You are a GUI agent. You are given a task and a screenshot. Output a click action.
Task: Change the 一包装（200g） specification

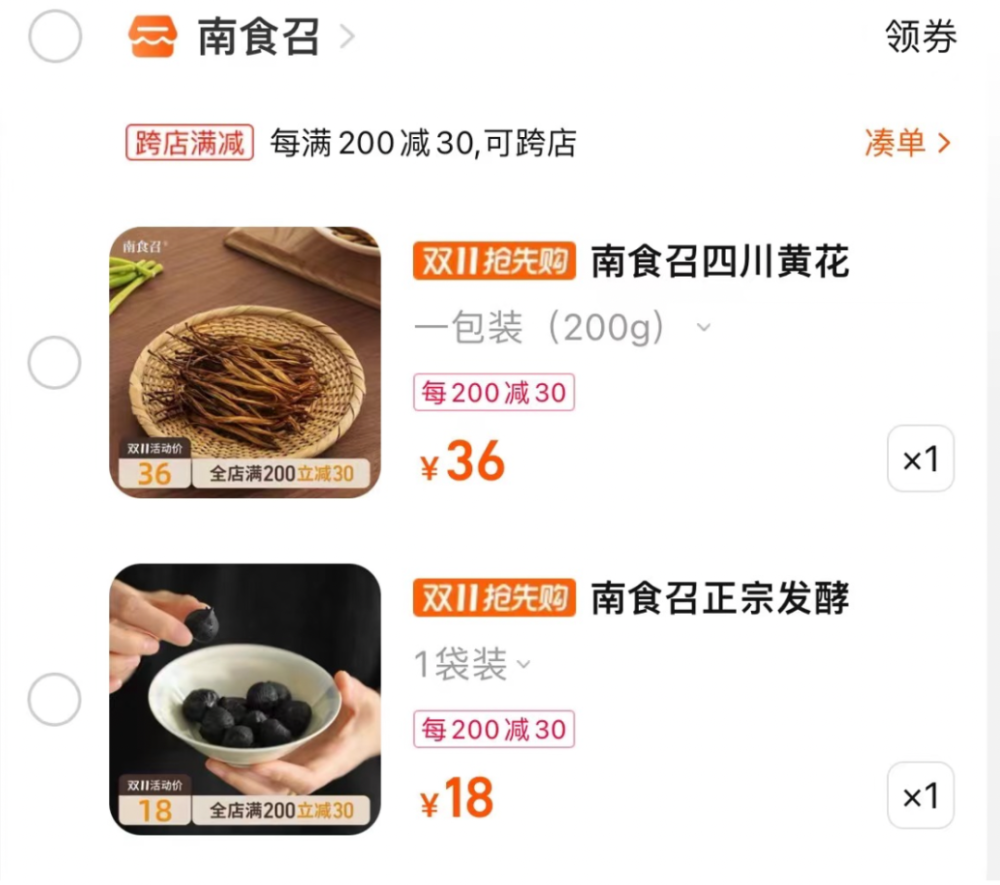click(563, 328)
